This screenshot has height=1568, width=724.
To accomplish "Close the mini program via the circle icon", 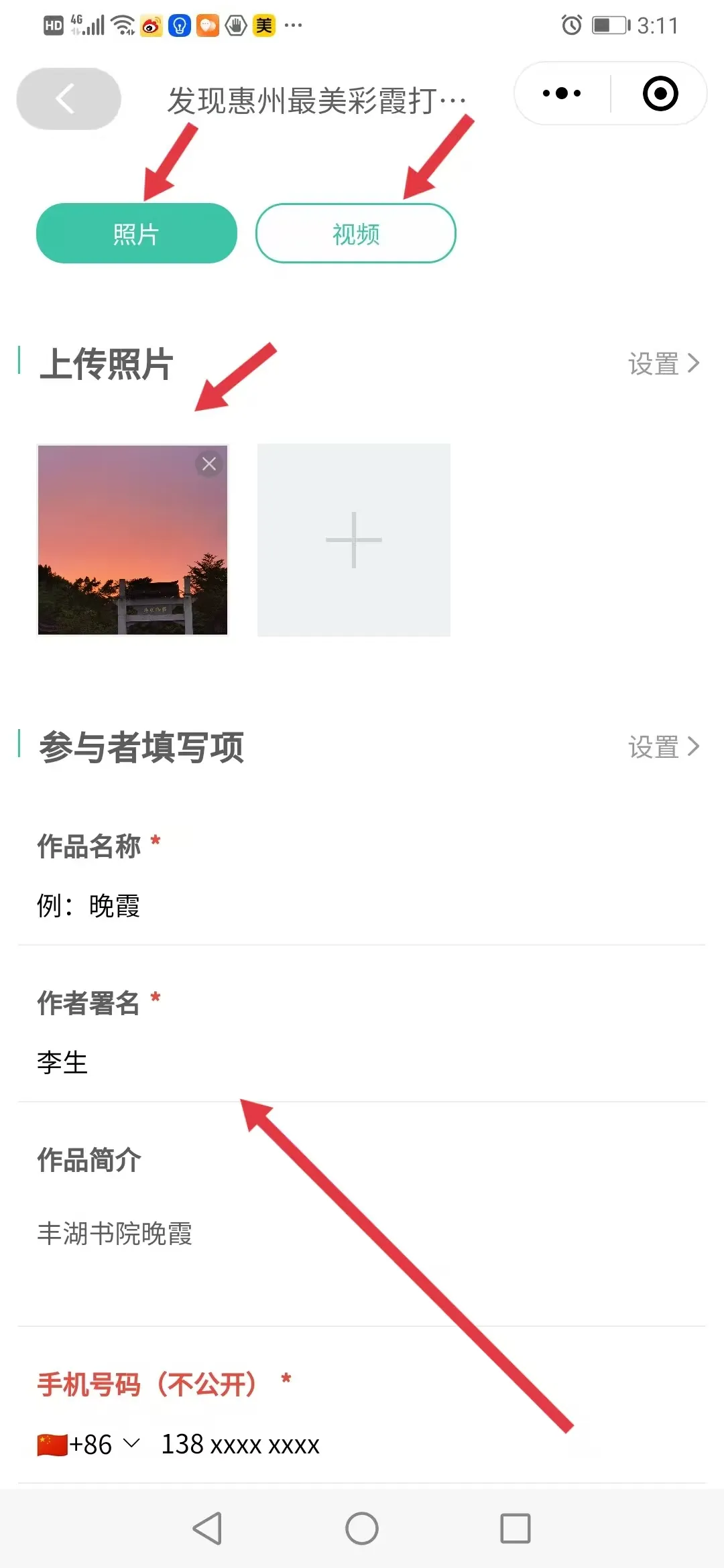I will pos(660,93).
